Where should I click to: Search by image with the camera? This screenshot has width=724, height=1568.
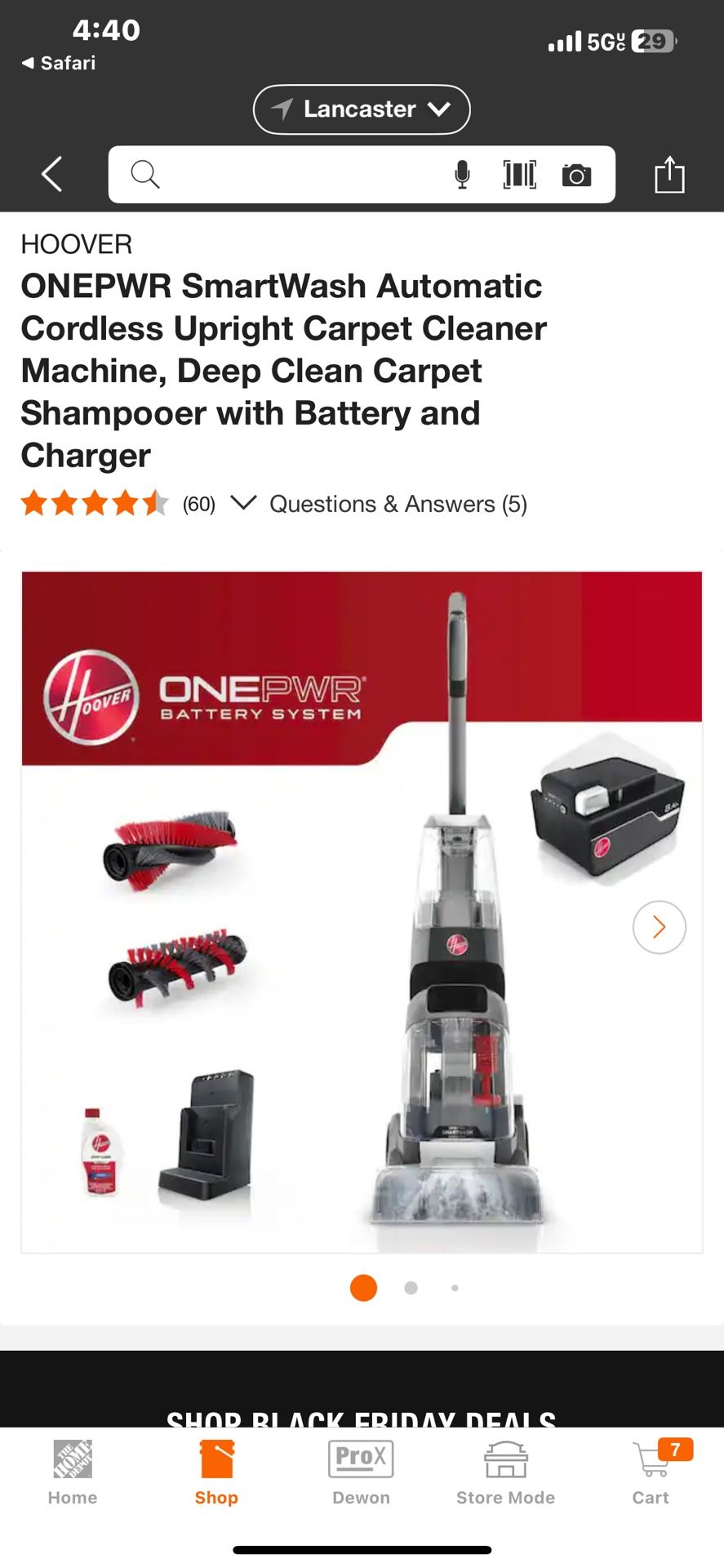[576, 175]
